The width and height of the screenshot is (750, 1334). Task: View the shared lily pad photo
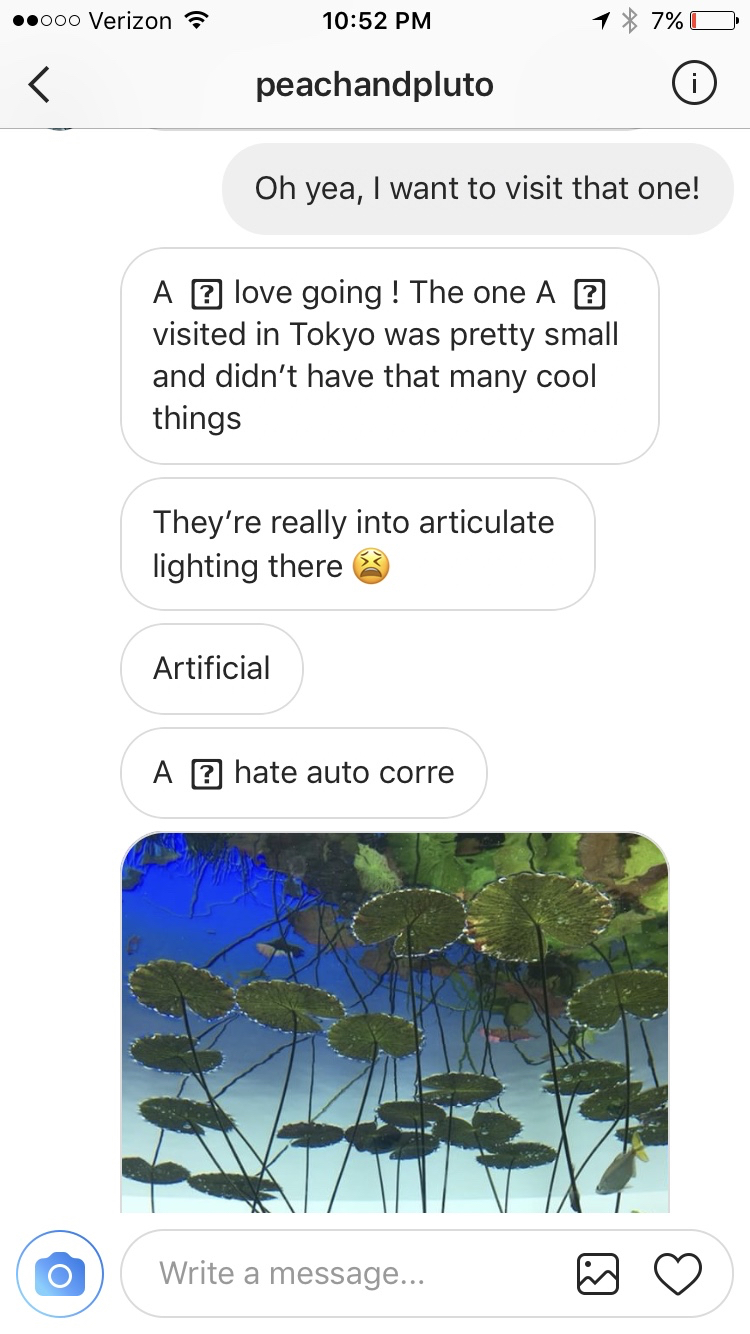tap(394, 1020)
